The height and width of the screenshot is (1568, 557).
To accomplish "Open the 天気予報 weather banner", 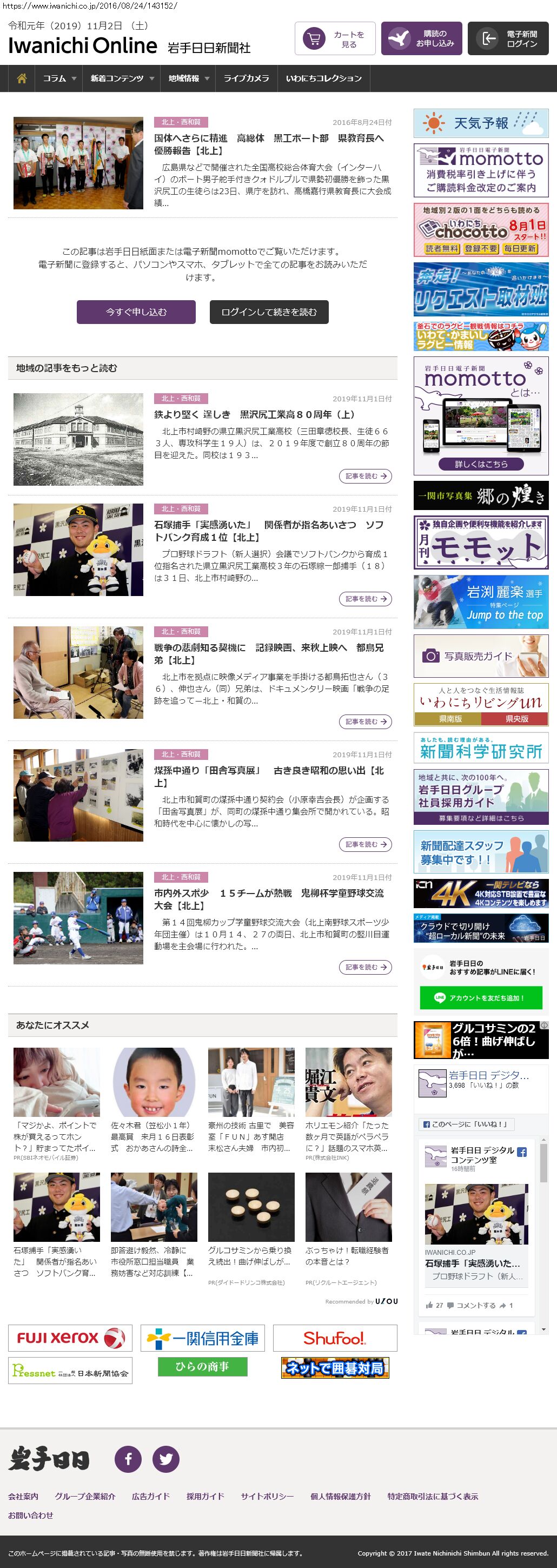I will coord(481,123).
